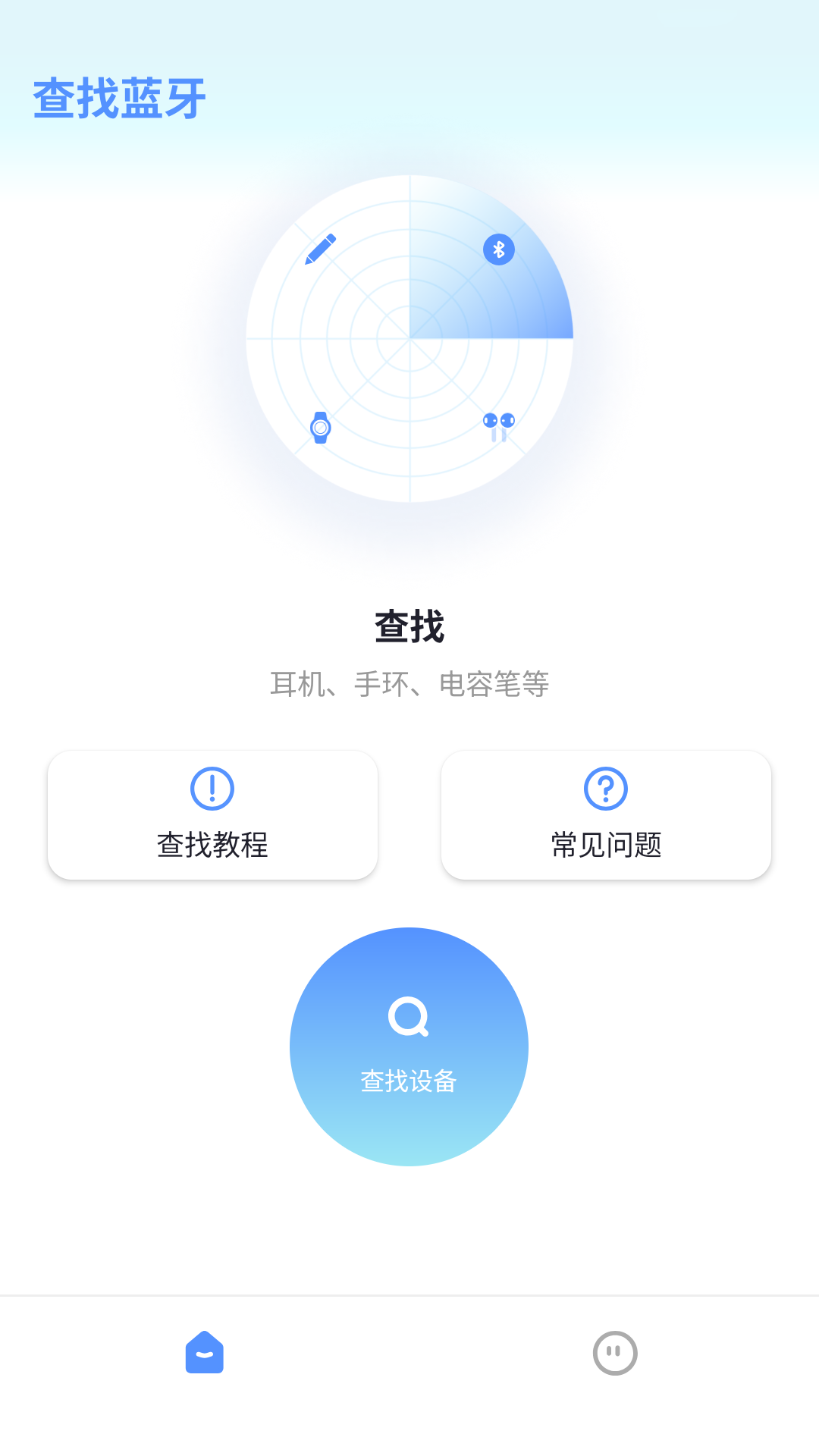
Task: Click the stylus pen icon inside the radar
Action: (319, 250)
